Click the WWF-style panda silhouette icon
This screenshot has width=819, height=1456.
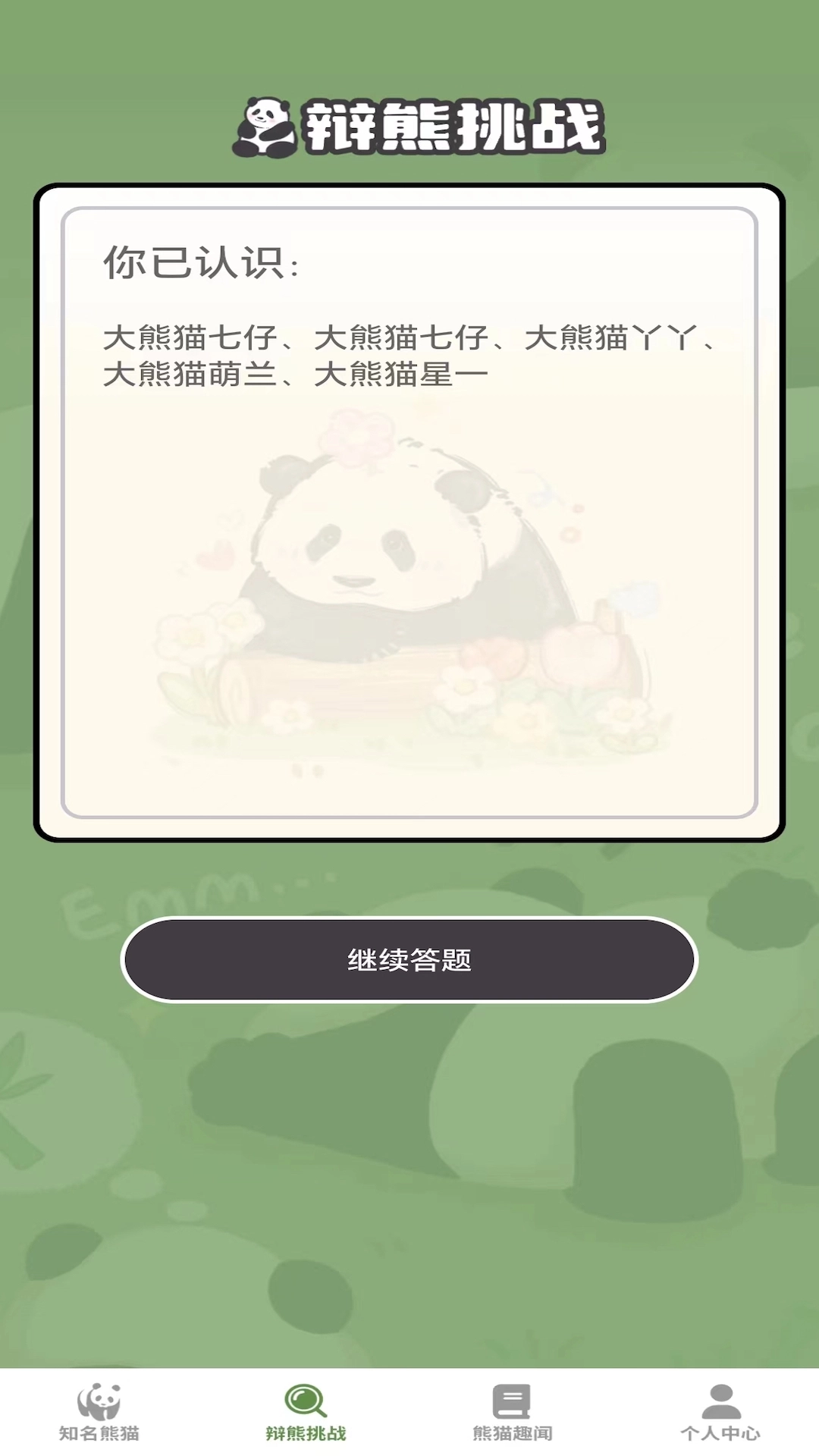pyautogui.click(x=102, y=1405)
